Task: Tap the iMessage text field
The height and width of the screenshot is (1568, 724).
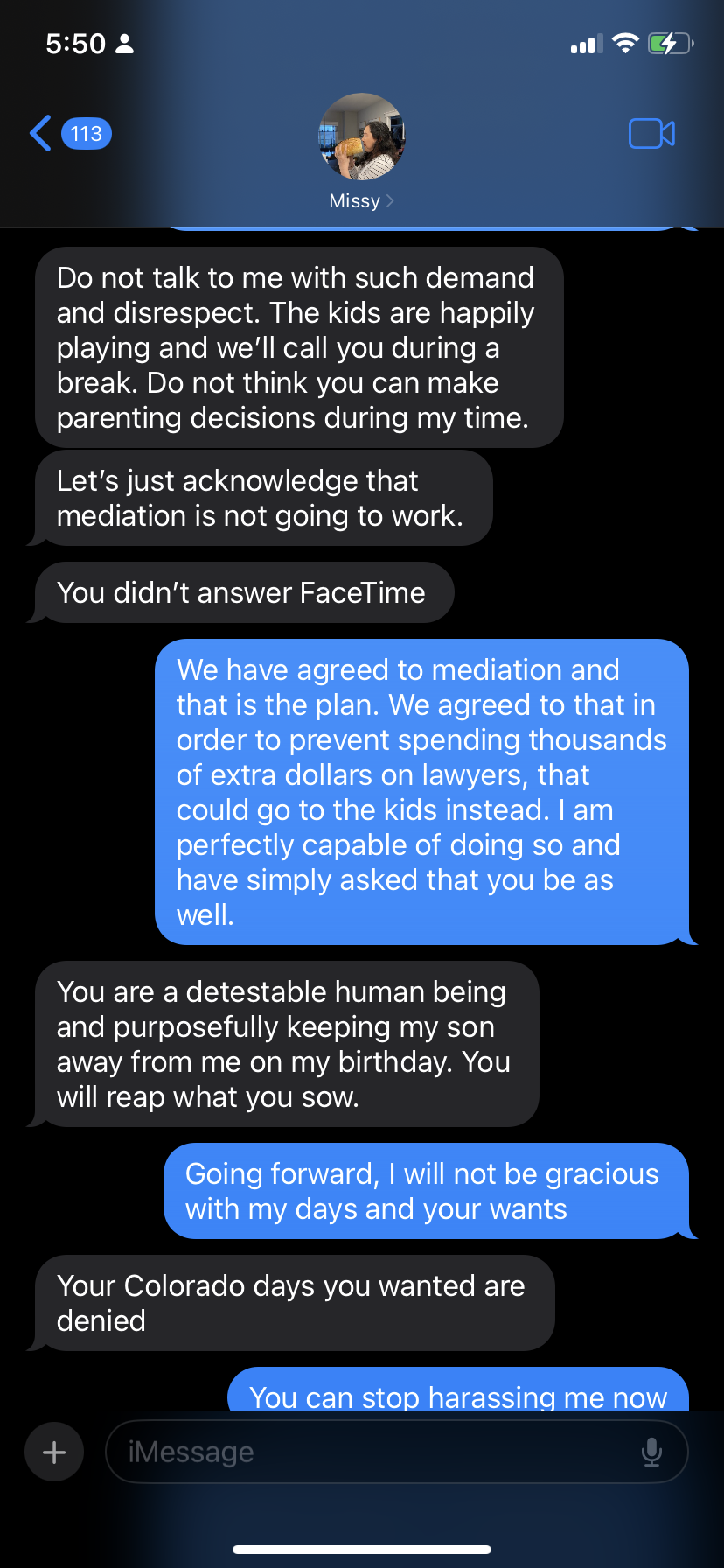Action: pos(376,1452)
